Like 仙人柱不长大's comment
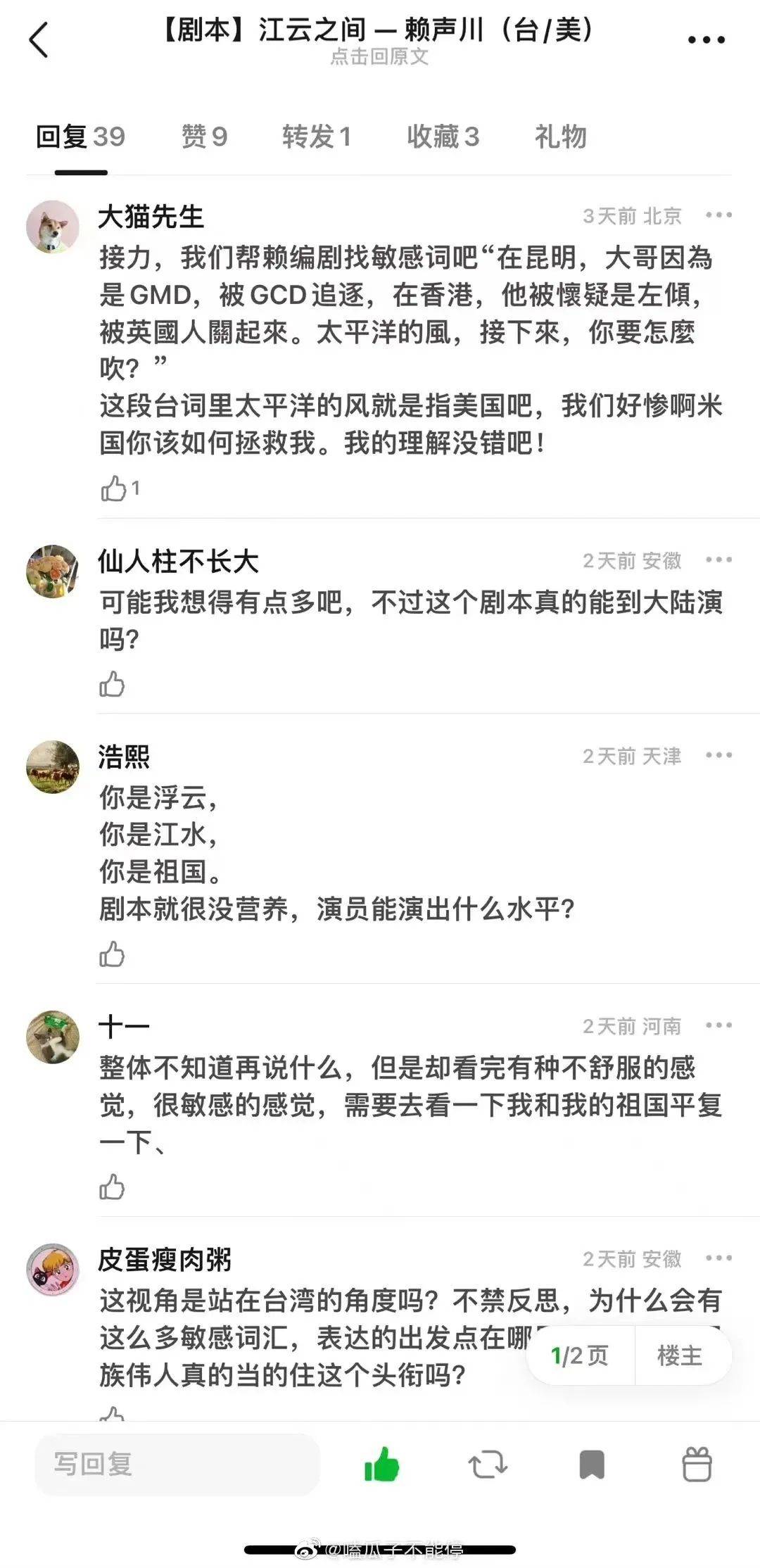 112,683
